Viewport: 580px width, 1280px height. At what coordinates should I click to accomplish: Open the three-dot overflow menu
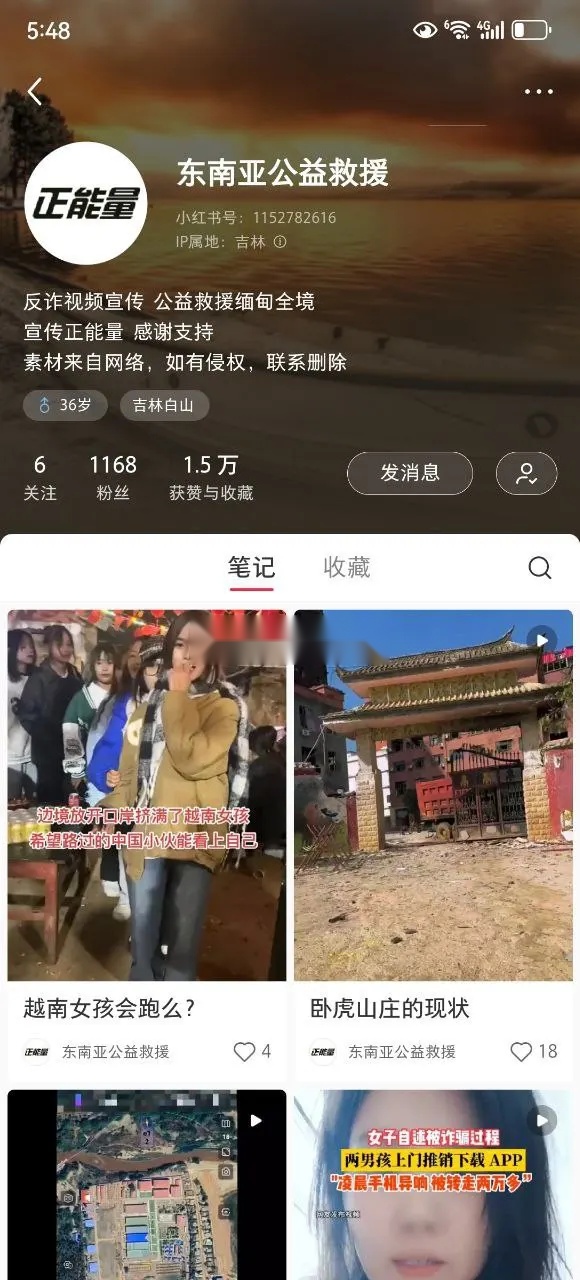pyautogui.click(x=538, y=92)
